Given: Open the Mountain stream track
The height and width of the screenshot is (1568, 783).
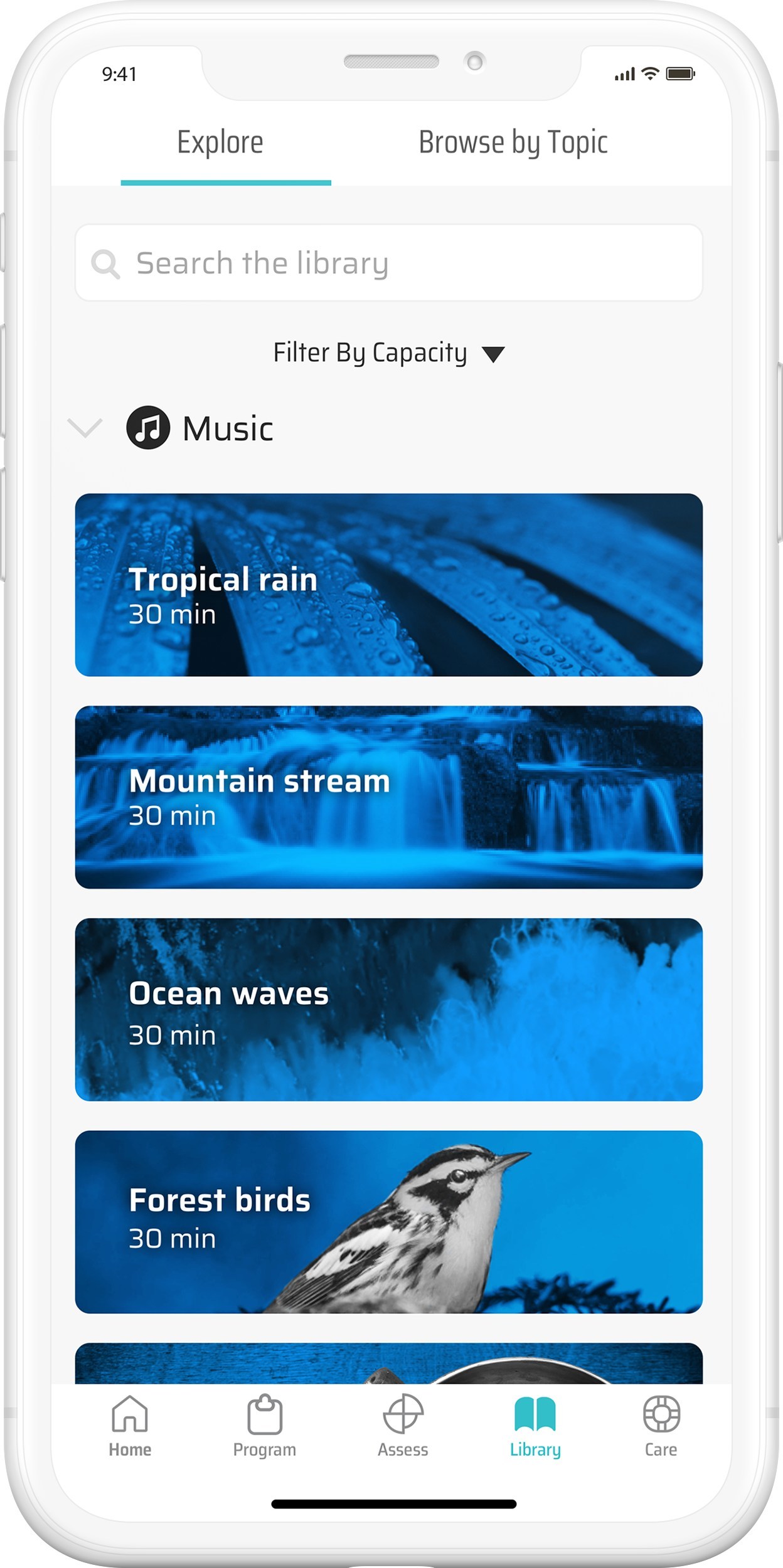Looking at the screenshot, I should tap(388, 797).
